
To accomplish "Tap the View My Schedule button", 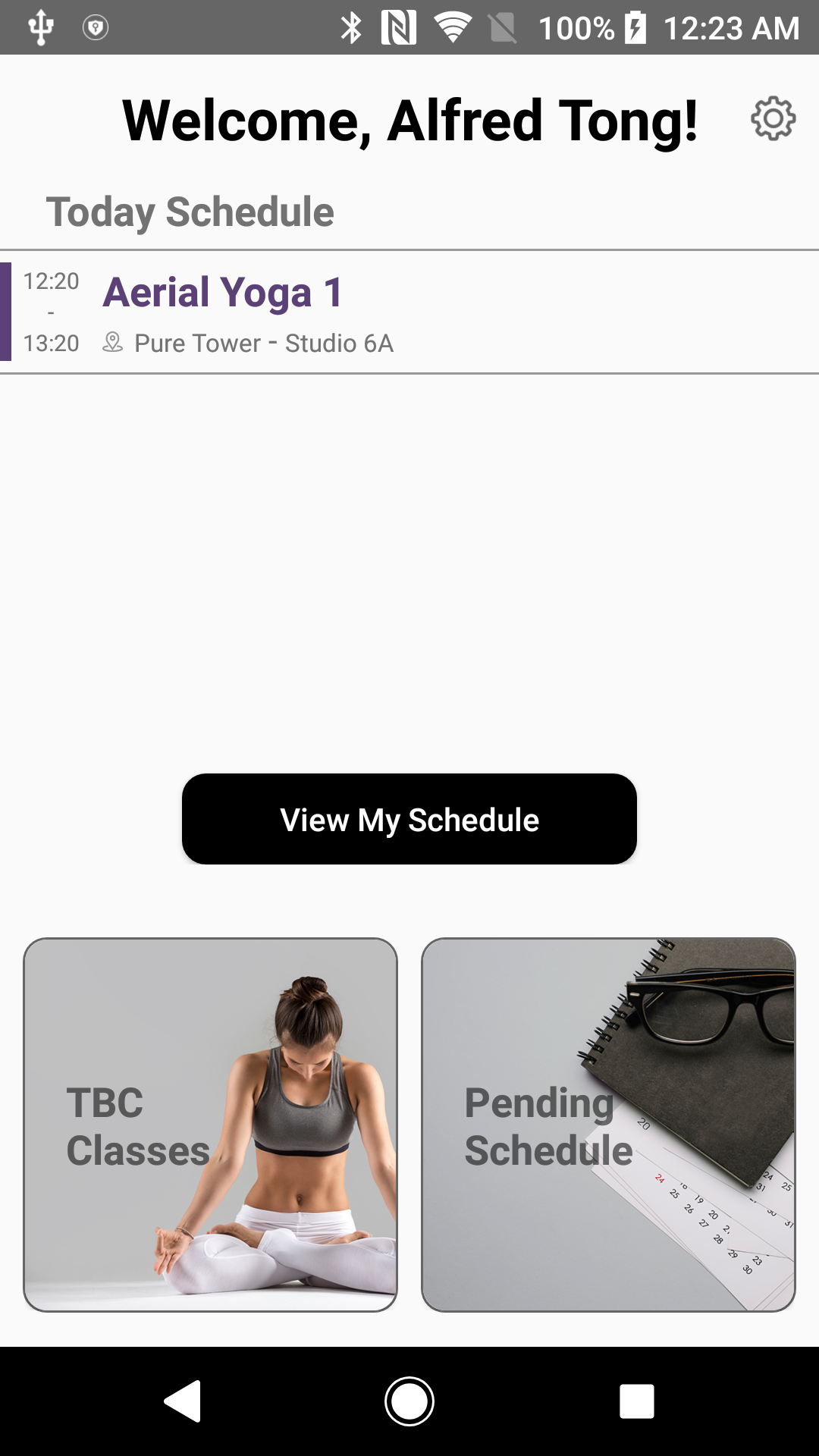I will (x=409, y=819).
